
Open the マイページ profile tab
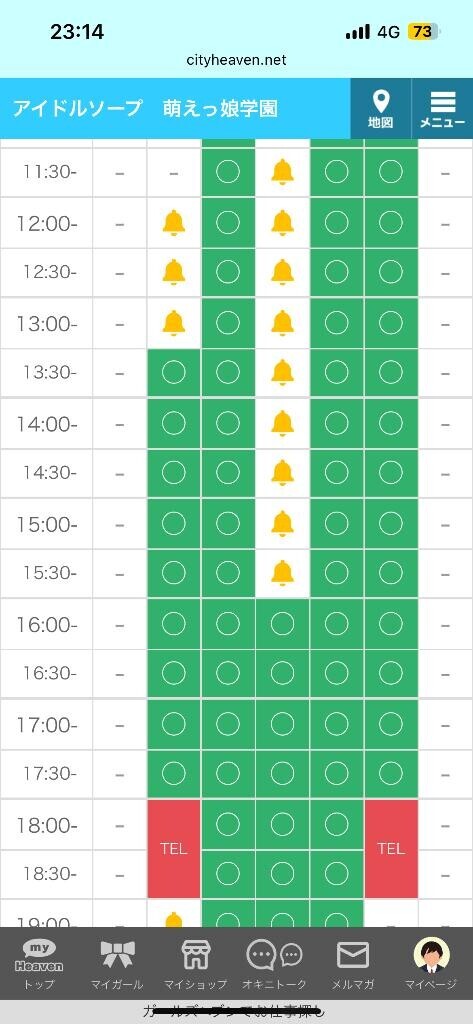click(431, 965)
